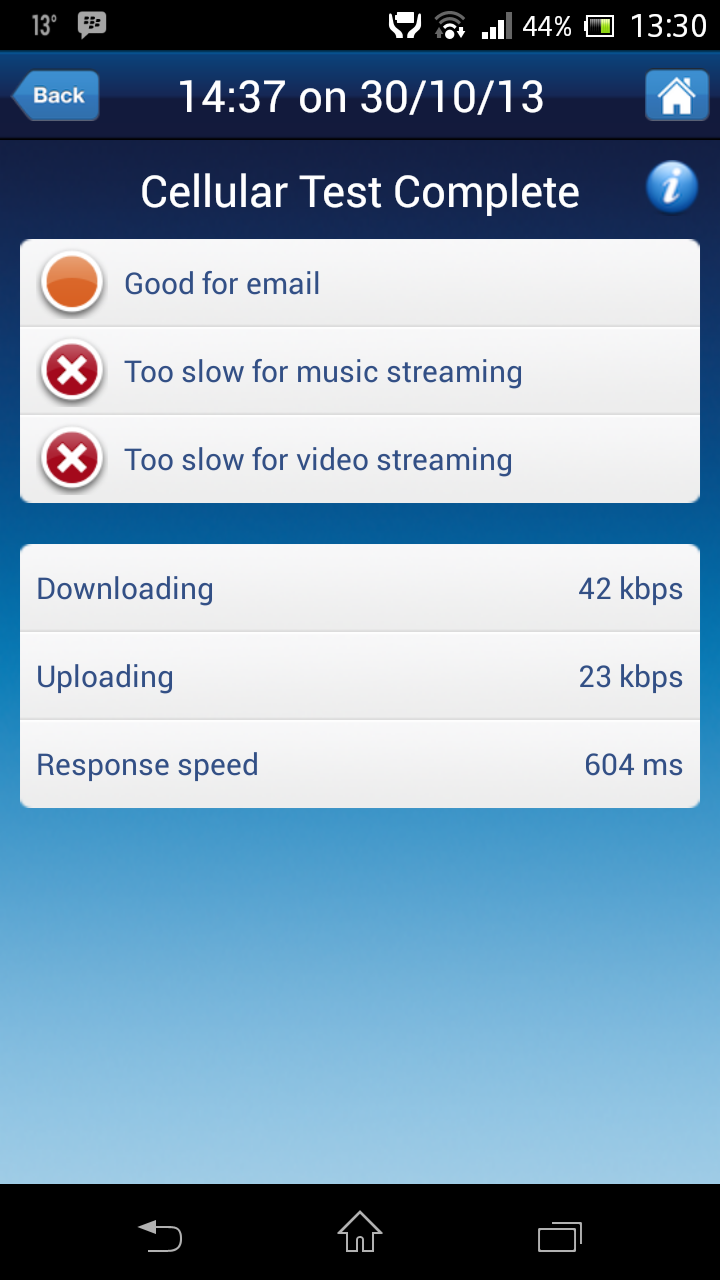720x1280 pixels.
Task: Tap the Back button in the header
Action: [56, 96]
